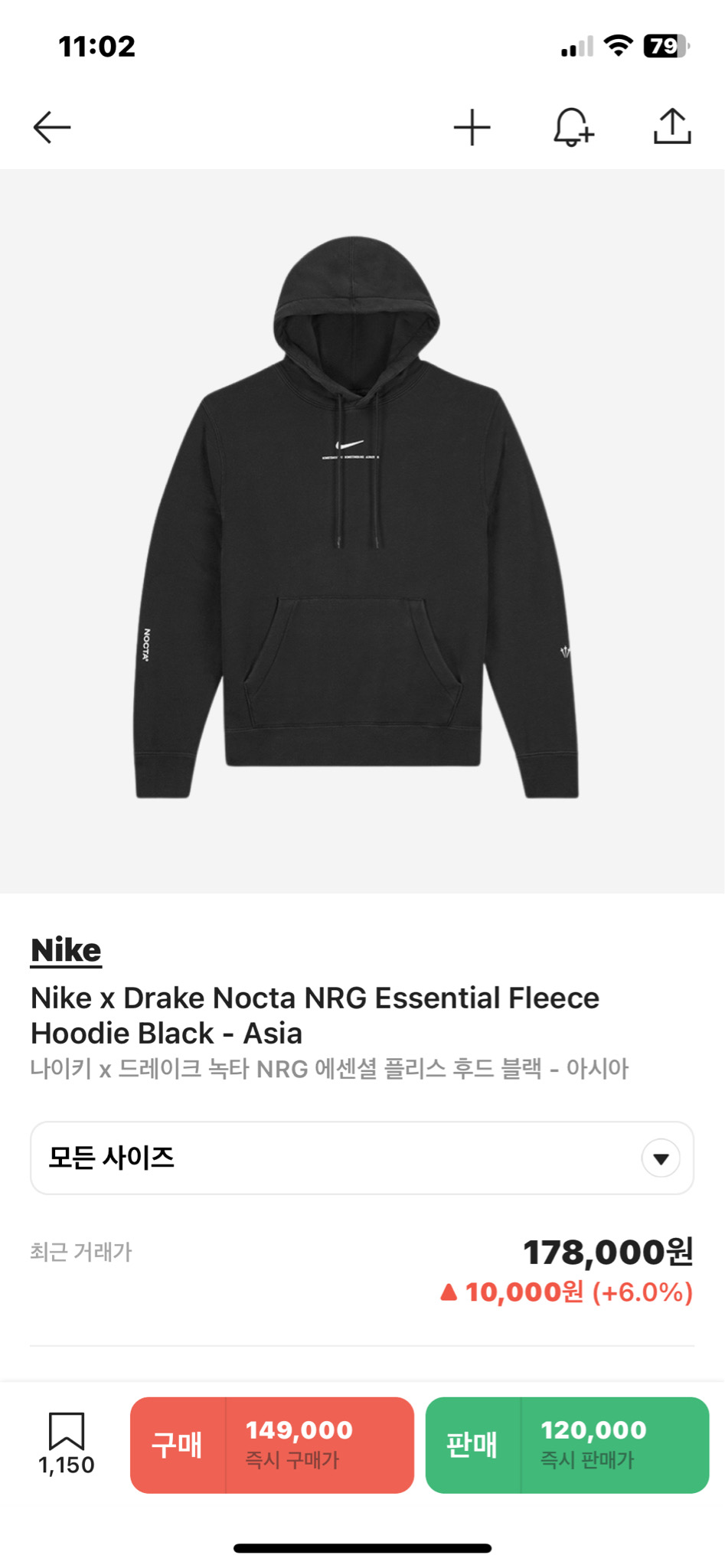The height and width of the screenshot is (1568, 725).
Task: Go back using the arrow icon
Action: coord(52,127)
